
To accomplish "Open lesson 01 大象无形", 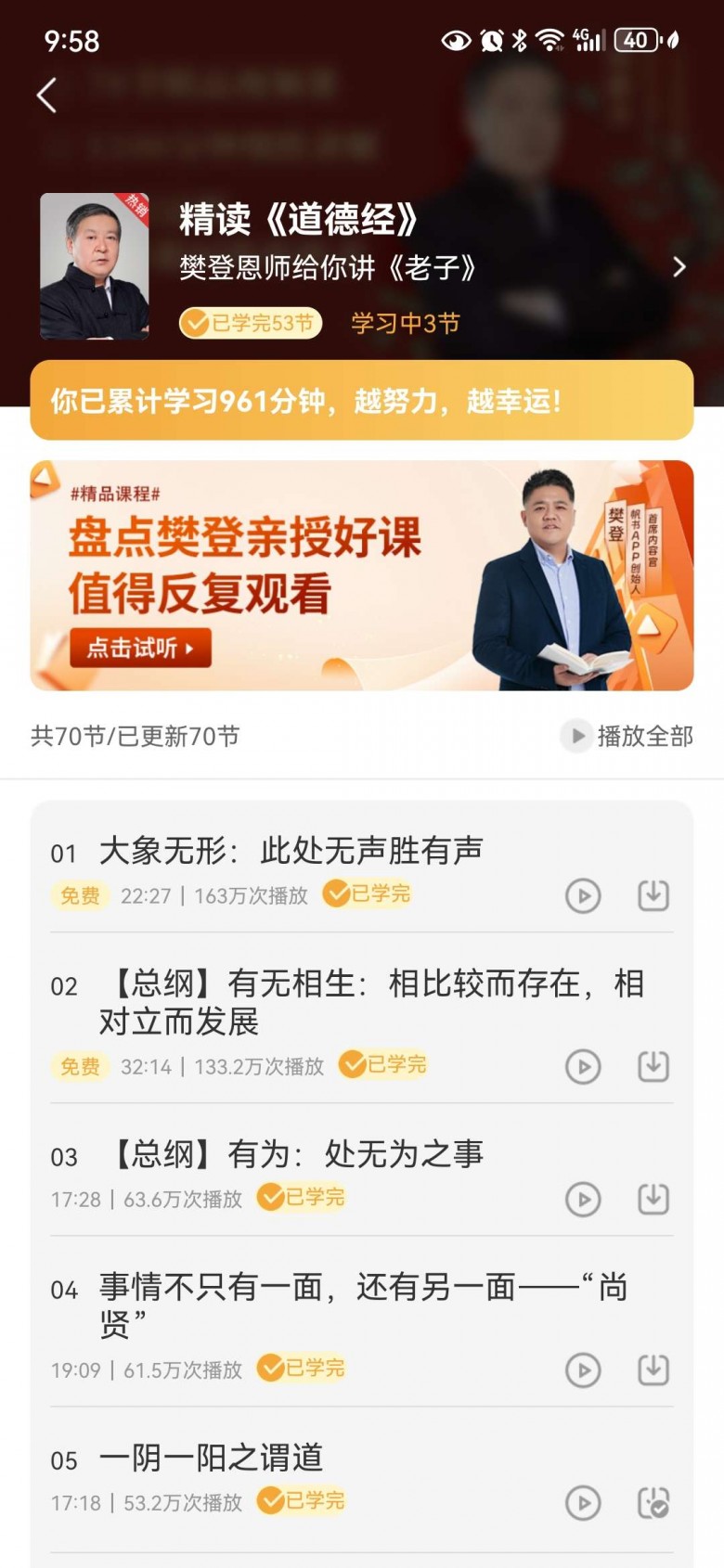I will tap(291, 851).
